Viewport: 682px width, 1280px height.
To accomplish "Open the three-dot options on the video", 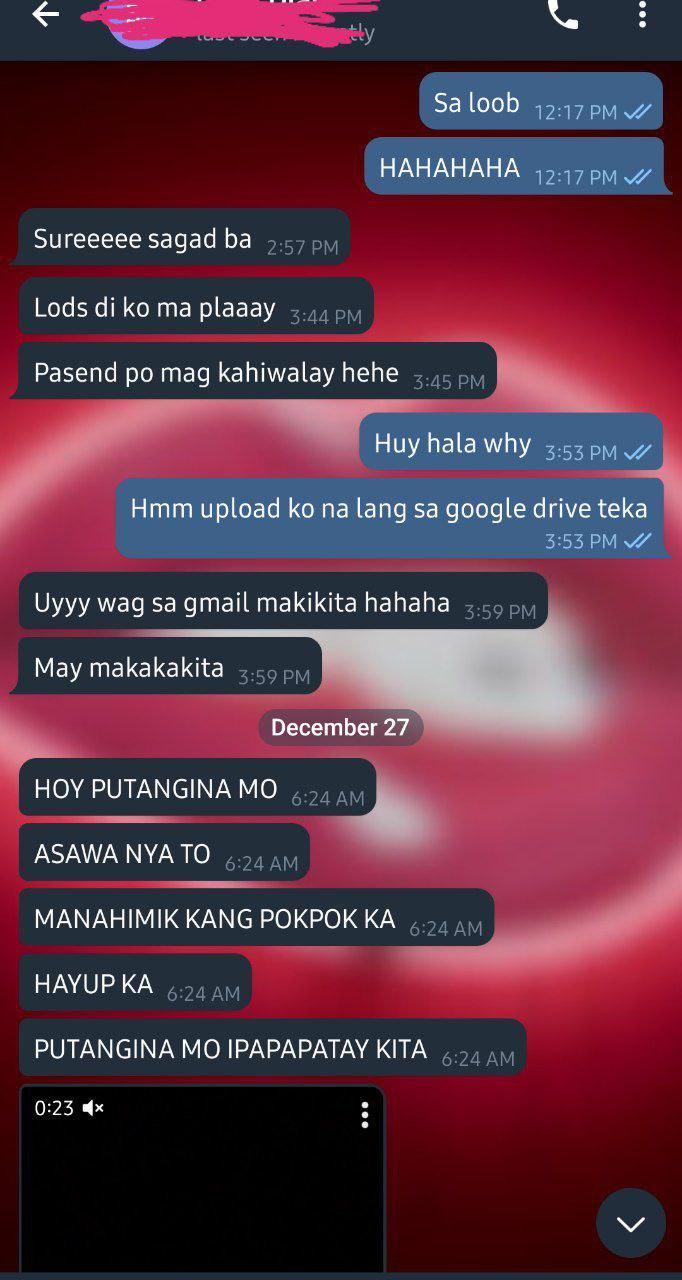I will point(365,1115).
